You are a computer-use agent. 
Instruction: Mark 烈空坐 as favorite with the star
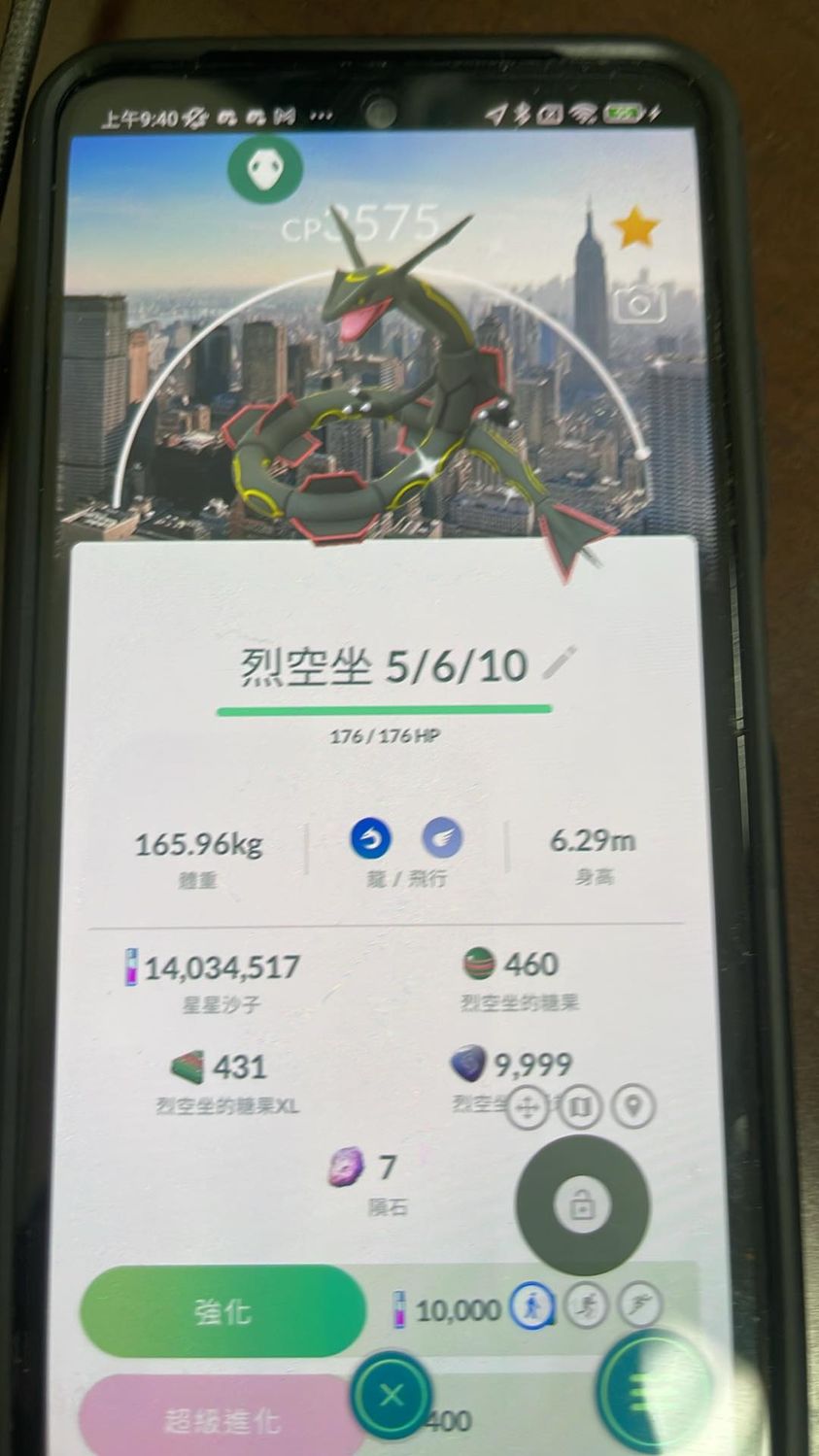636,229
